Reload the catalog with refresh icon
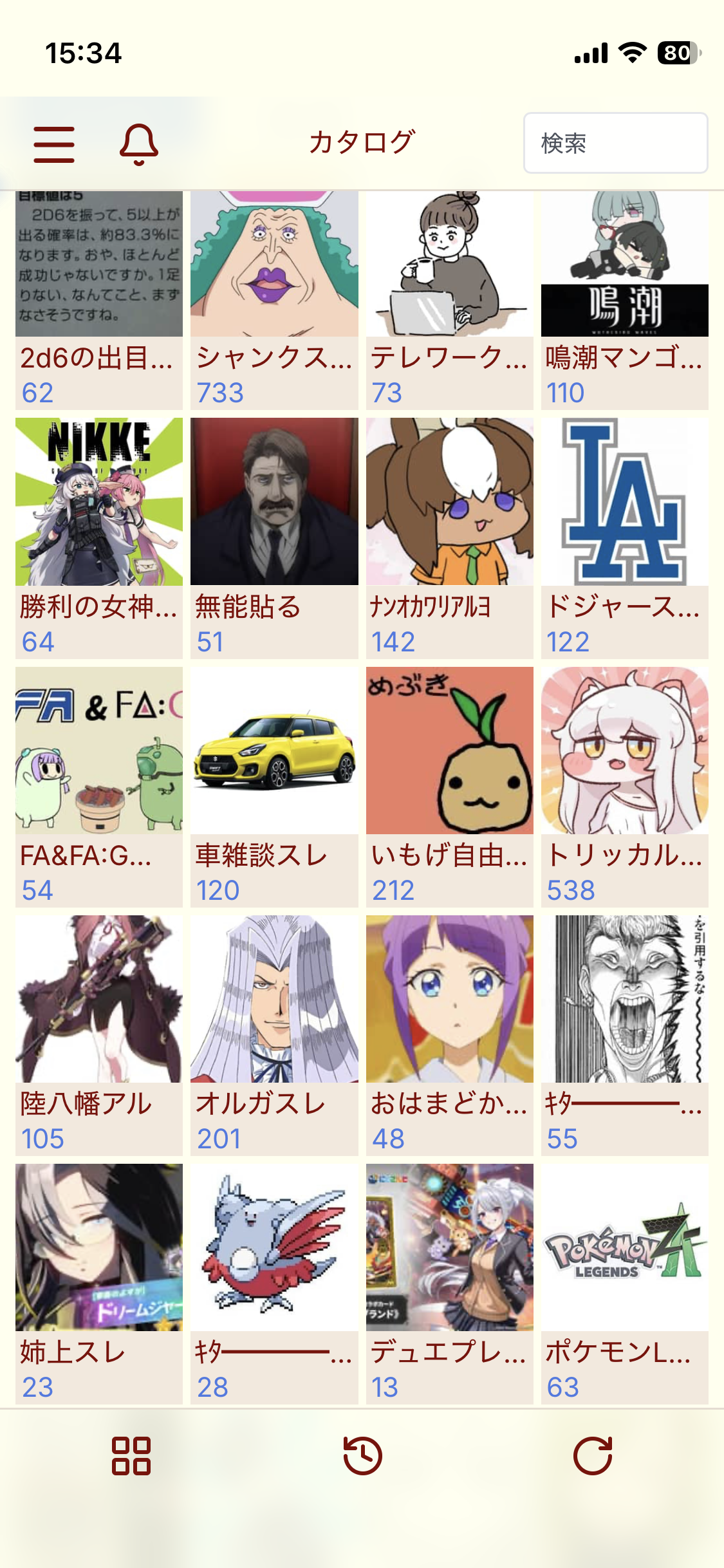The height and width of the screenshot is (1568, 724). tap(593, 1455)
